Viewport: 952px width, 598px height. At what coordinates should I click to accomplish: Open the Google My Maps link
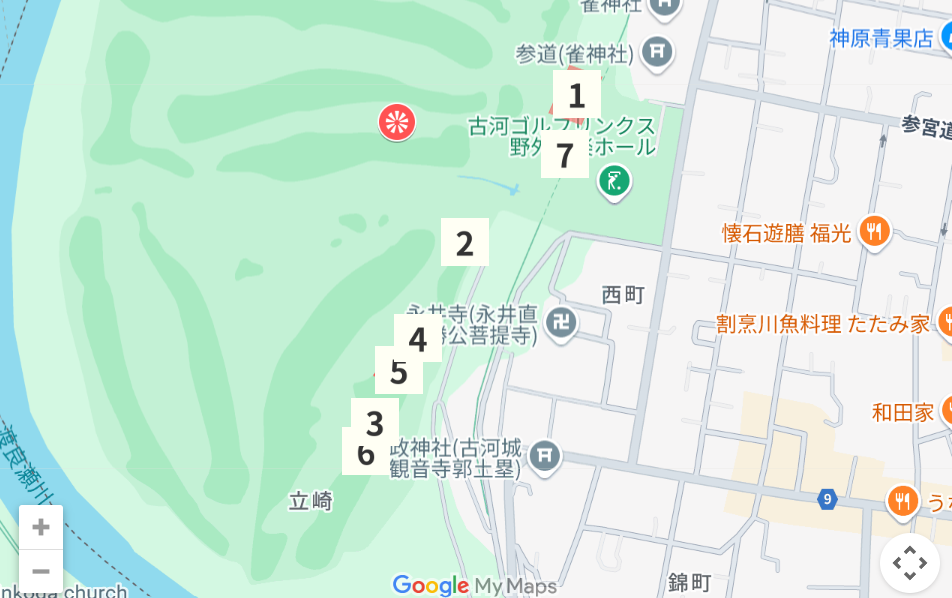click(444, 585)
